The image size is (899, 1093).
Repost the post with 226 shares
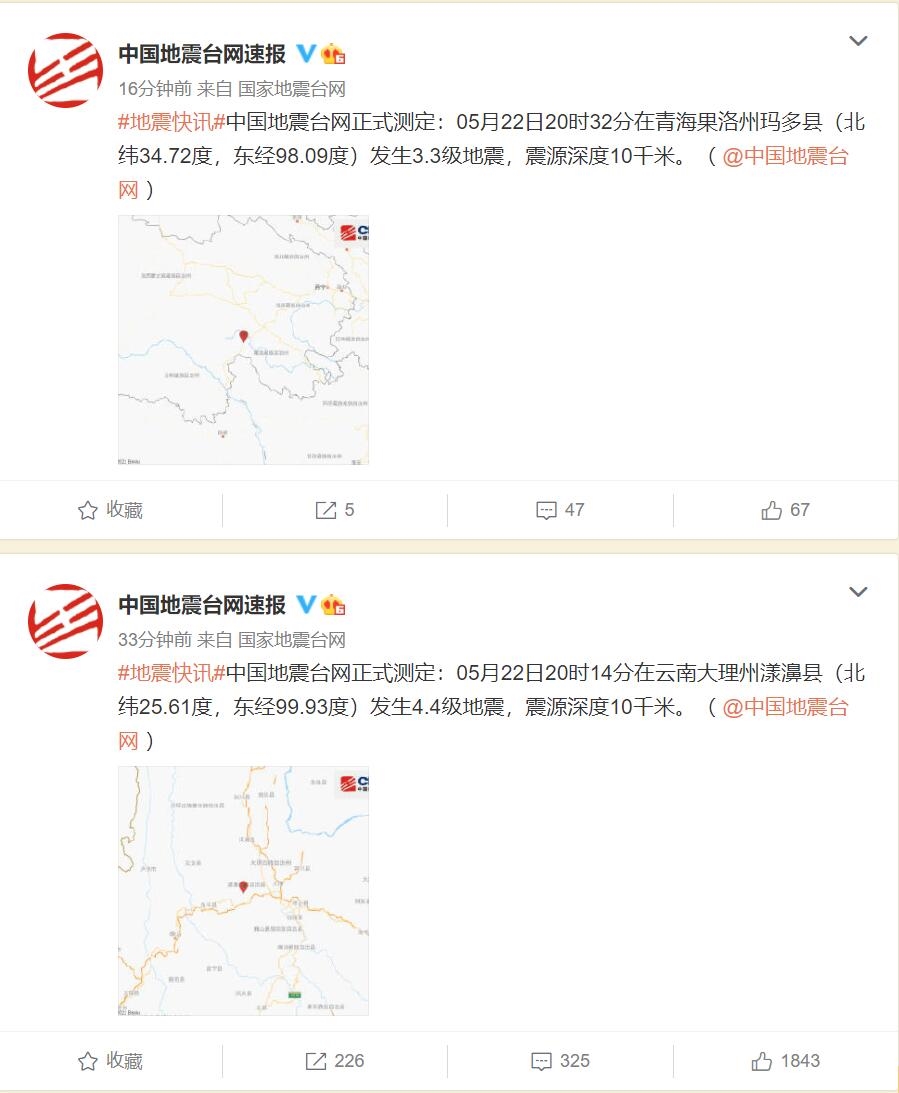coord(335,1061)
